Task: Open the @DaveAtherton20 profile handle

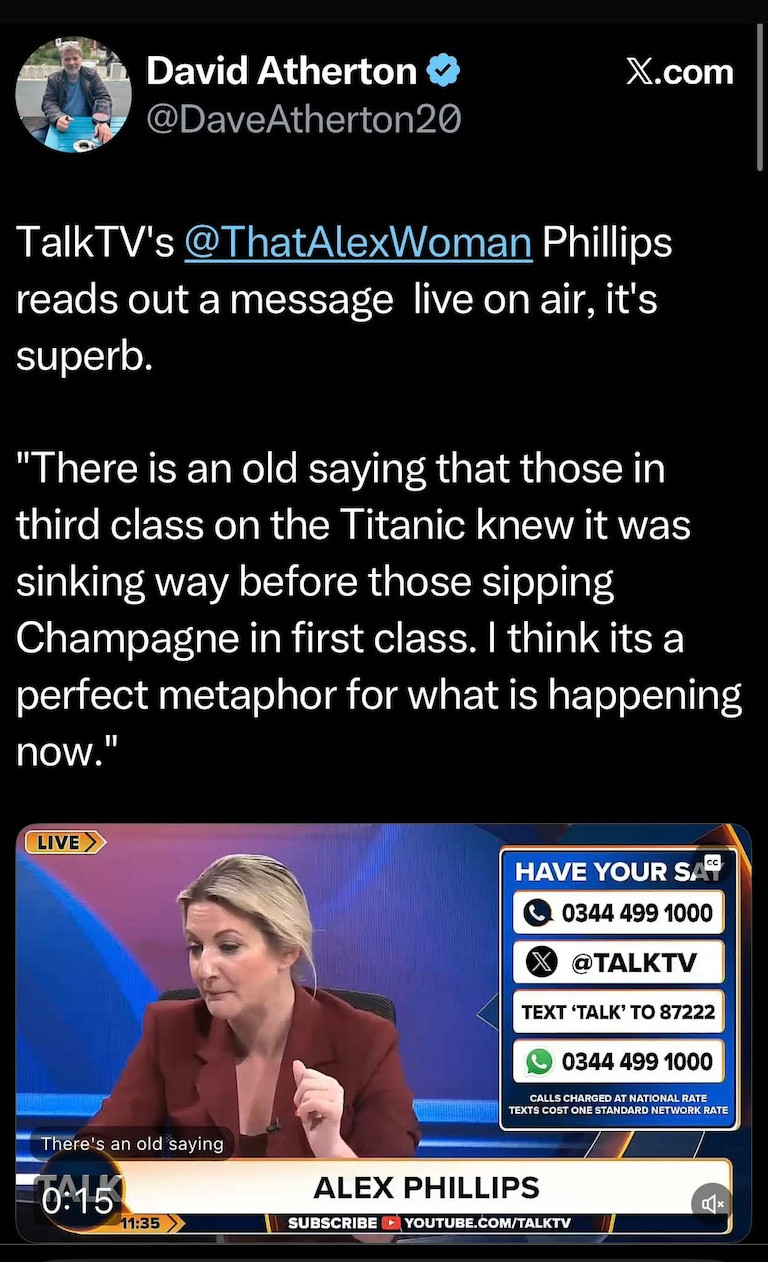Action: [x=304, y=120]
